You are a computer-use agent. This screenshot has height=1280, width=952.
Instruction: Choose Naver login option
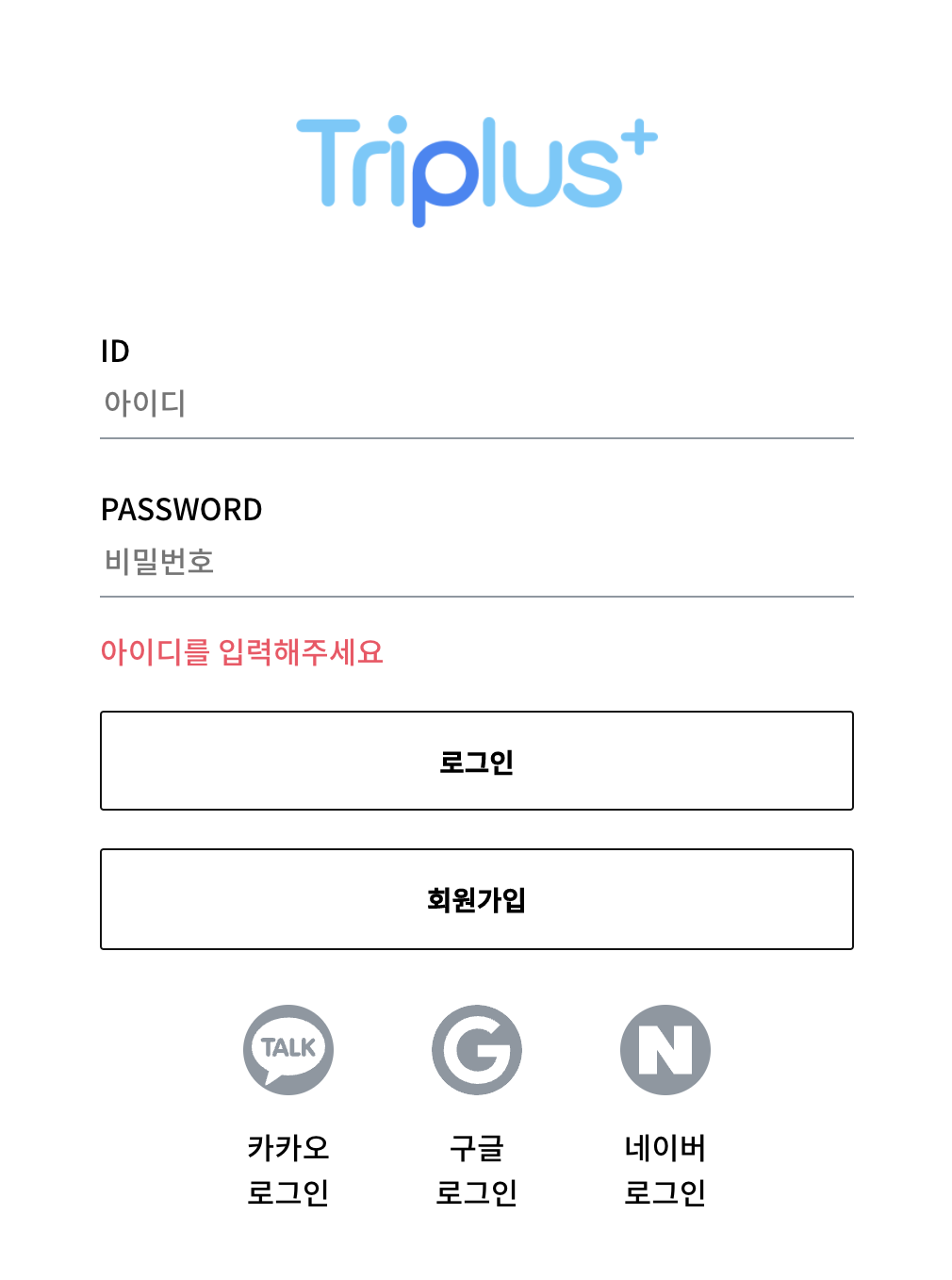click(x=665, y=1050)
